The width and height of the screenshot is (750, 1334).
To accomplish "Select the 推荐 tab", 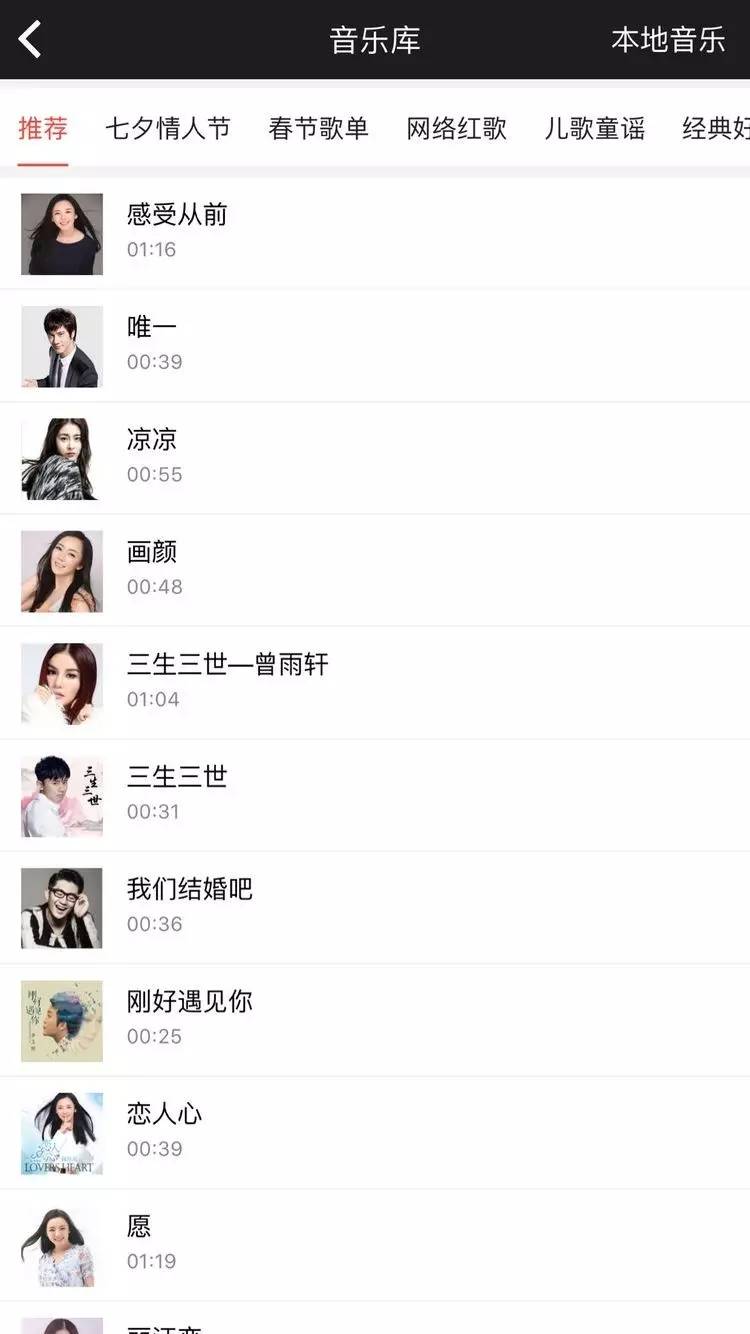I will coord(43,129).
